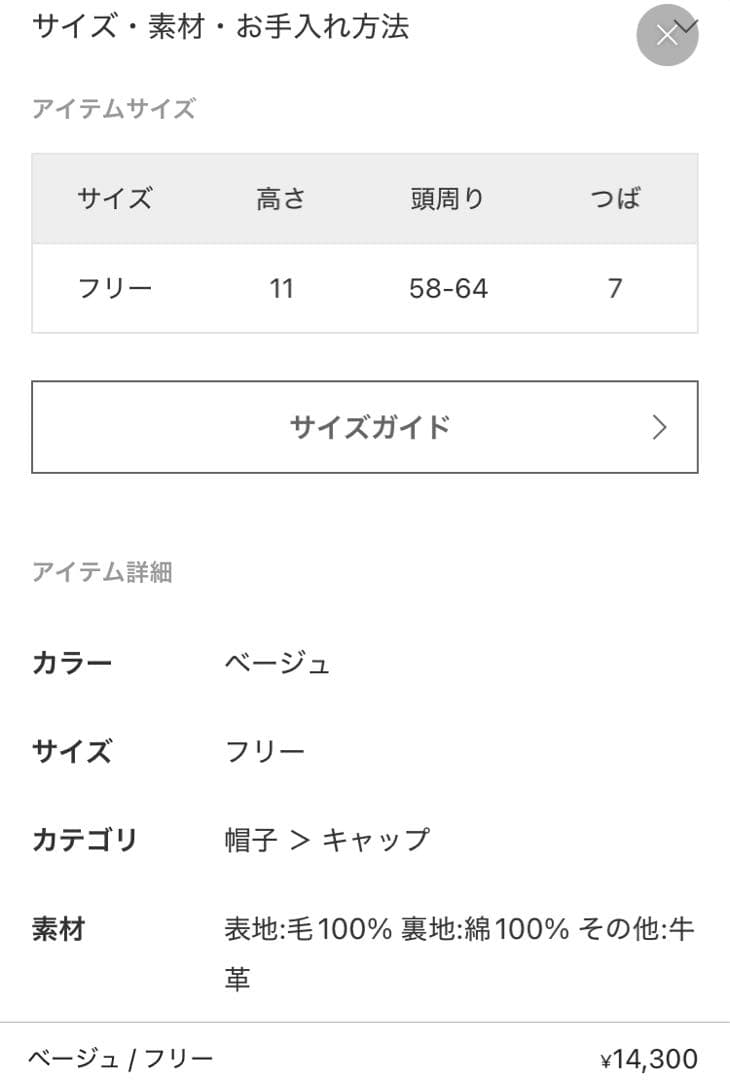Open the サイズガイド size guide
The height and width of the screenshot is (1080, 730).
tap(365, 427)
